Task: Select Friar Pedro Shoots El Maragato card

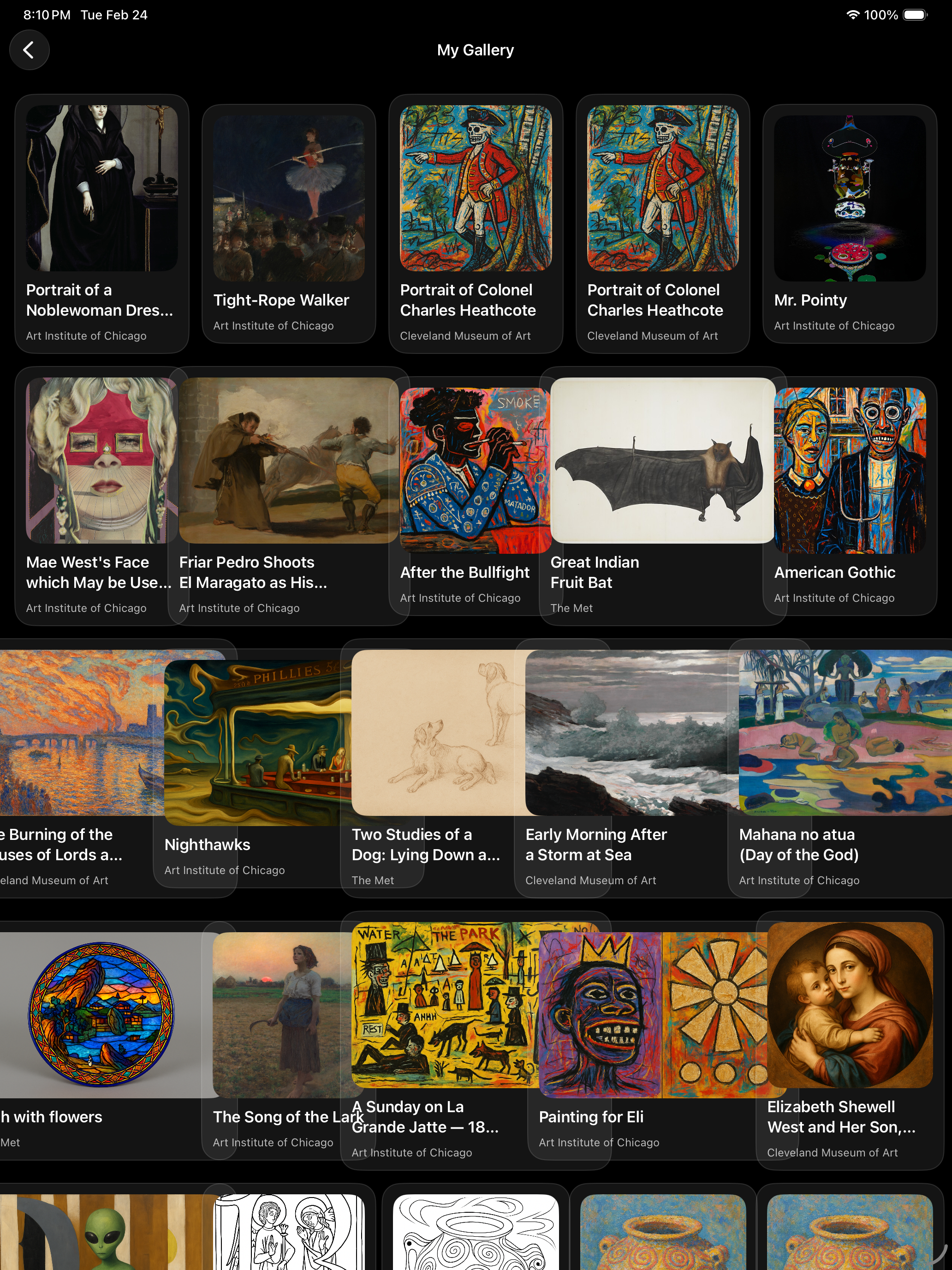Action: 287,459
